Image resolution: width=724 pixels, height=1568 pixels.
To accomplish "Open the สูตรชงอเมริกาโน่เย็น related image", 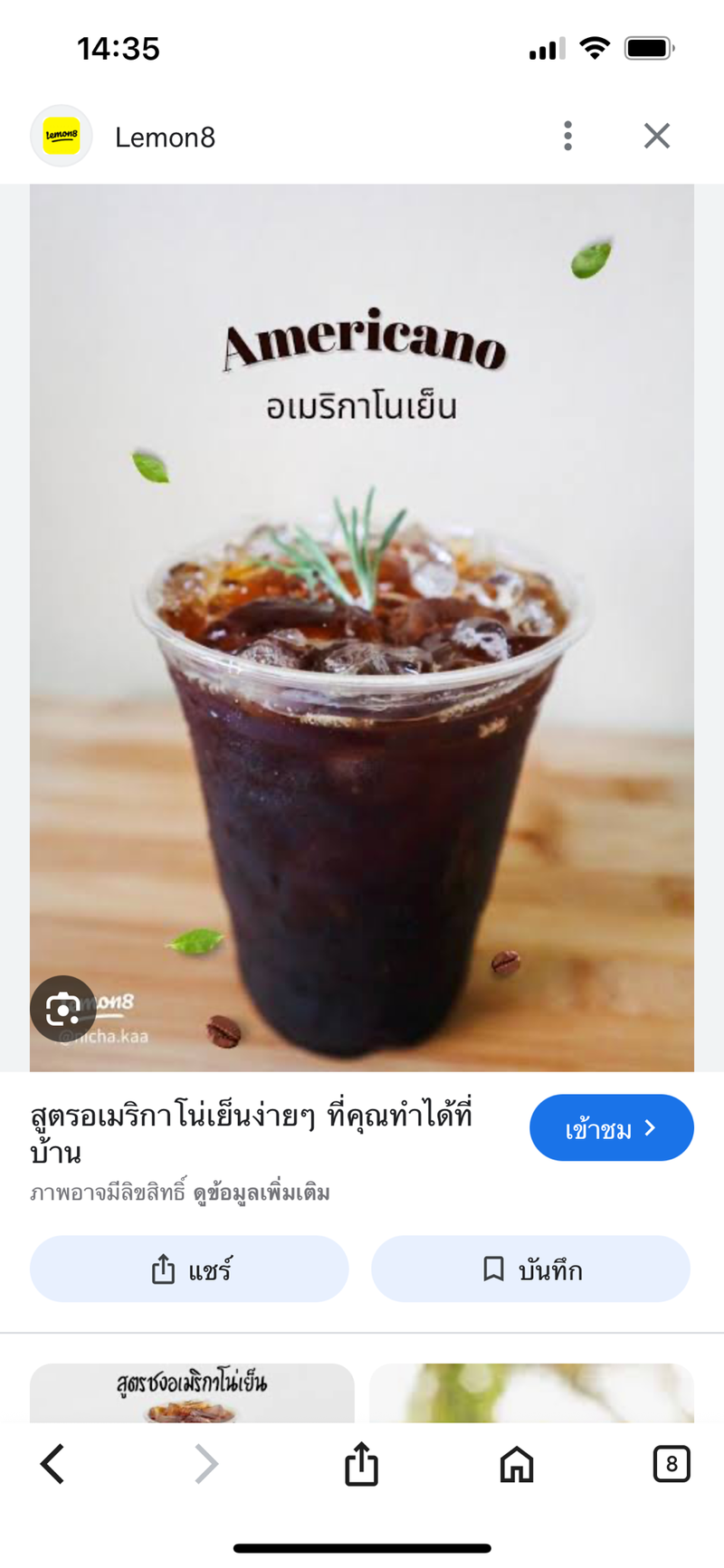I will [x=192, y=1392].
